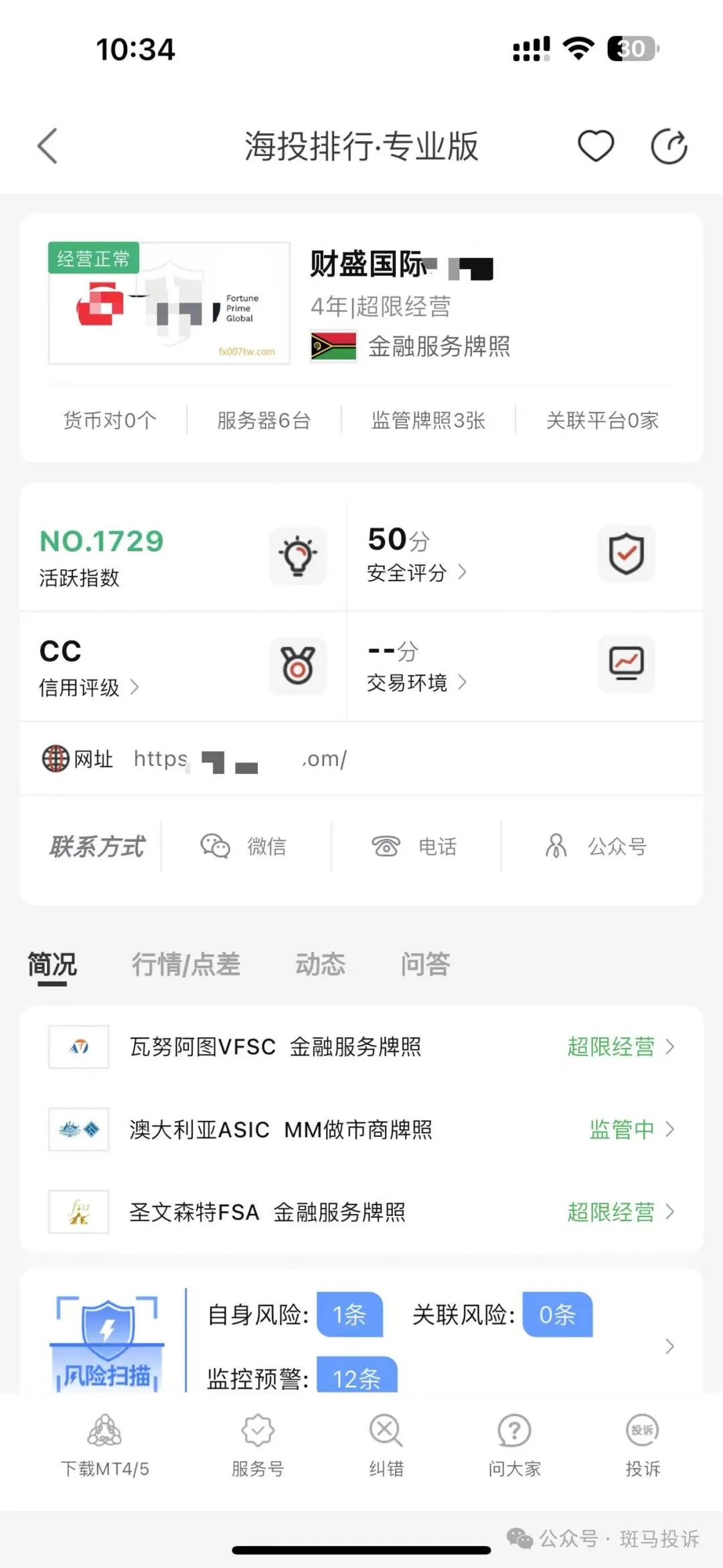Open 纠错 in the bottom bar

[386, 1446]
